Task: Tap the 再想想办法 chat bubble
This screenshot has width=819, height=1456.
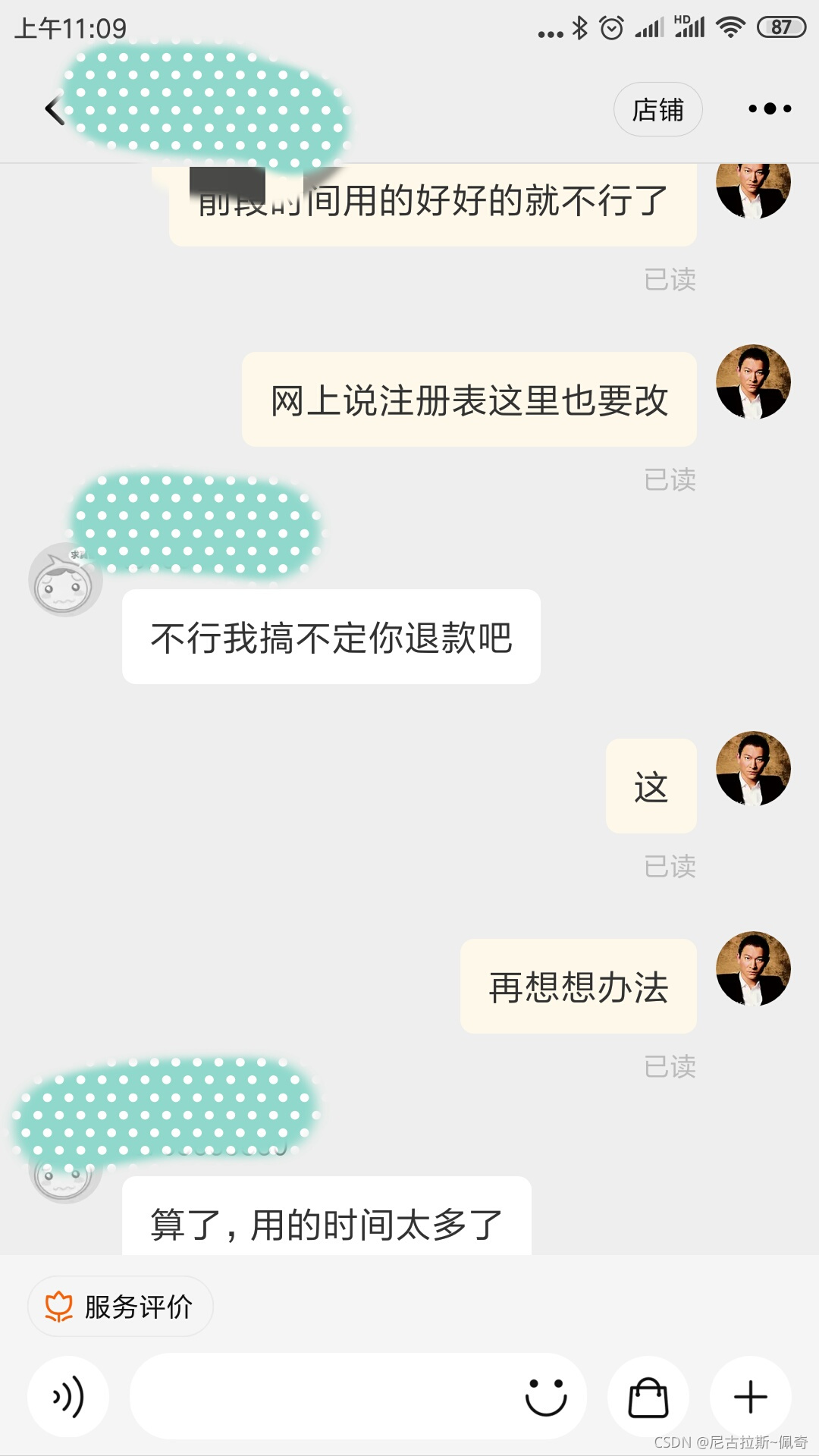Action: click(x=578, y=987)
